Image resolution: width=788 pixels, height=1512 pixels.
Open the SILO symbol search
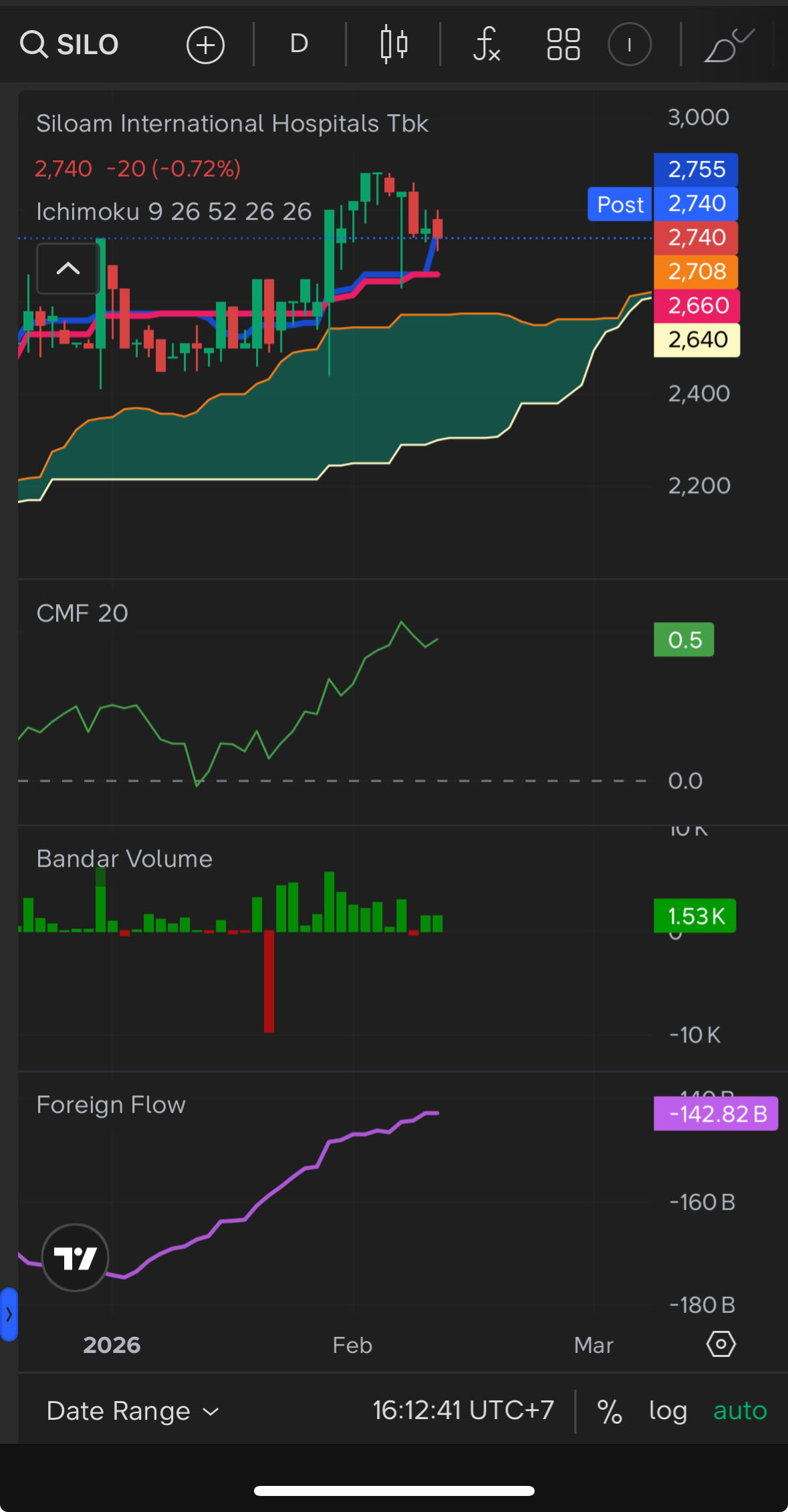pyautogui.click(x=70, y=45)
